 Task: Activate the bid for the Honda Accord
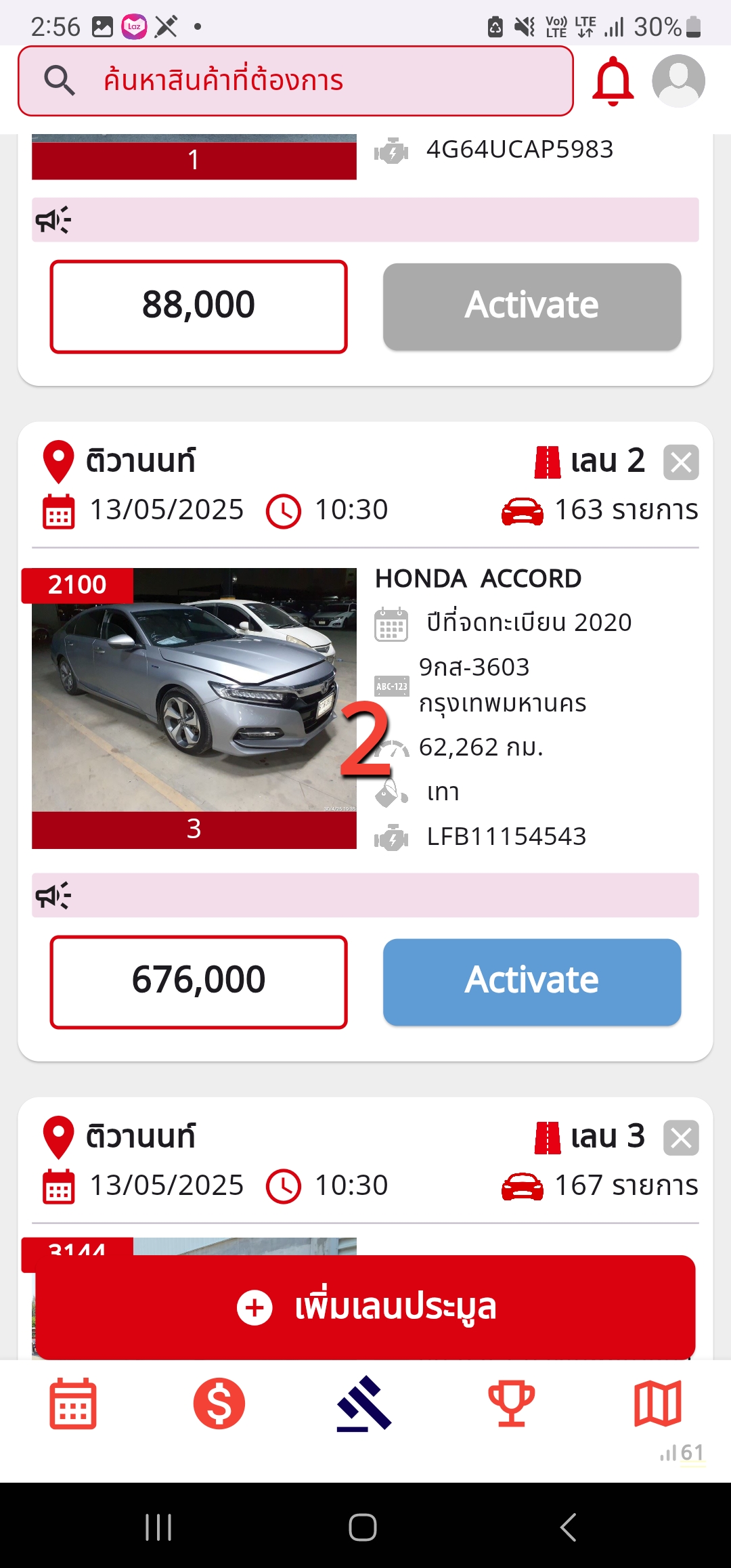[532, 981]
